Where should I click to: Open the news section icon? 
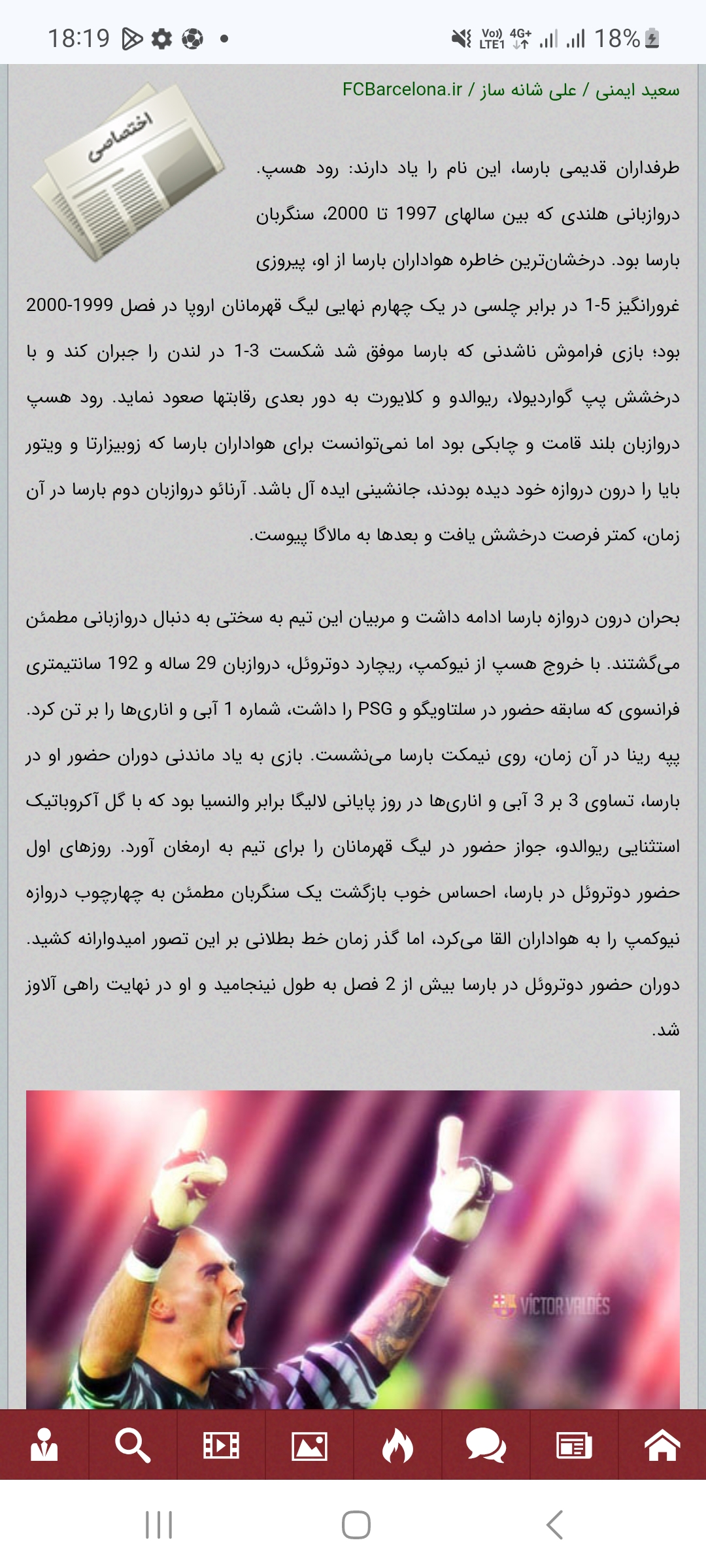tap(573, 1445)
